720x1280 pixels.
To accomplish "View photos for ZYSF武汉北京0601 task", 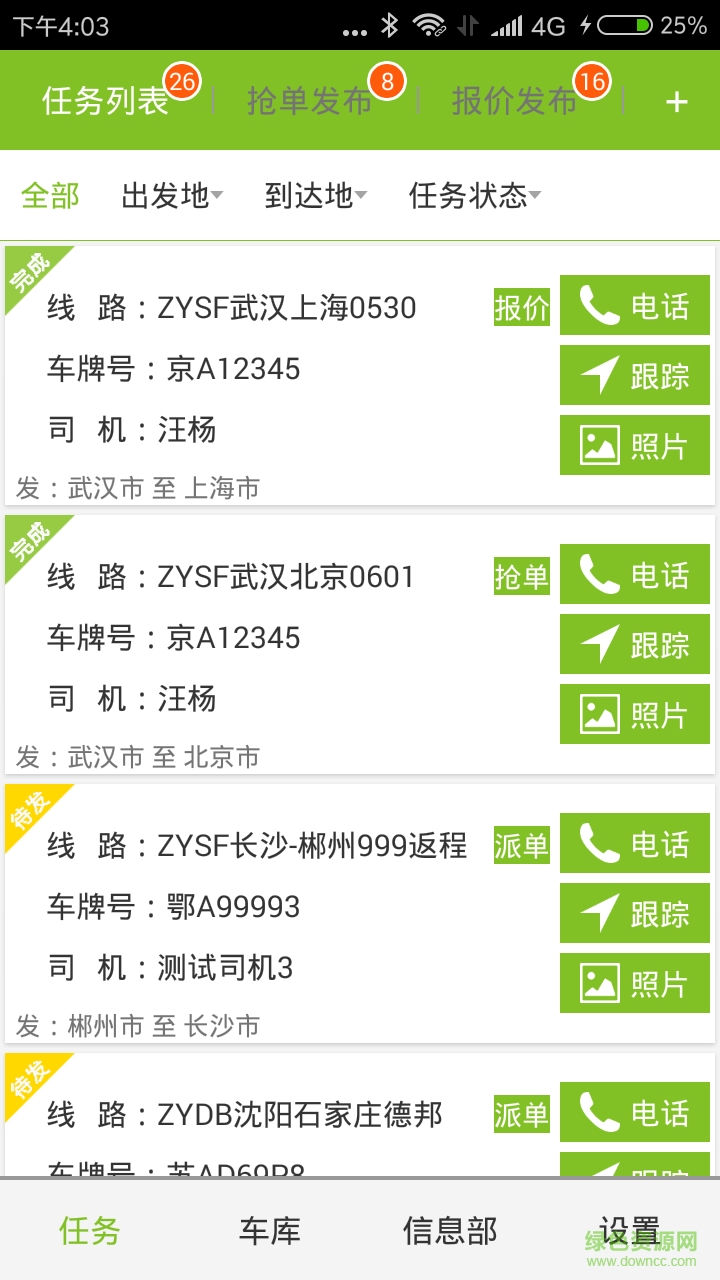I will point(635,715).
